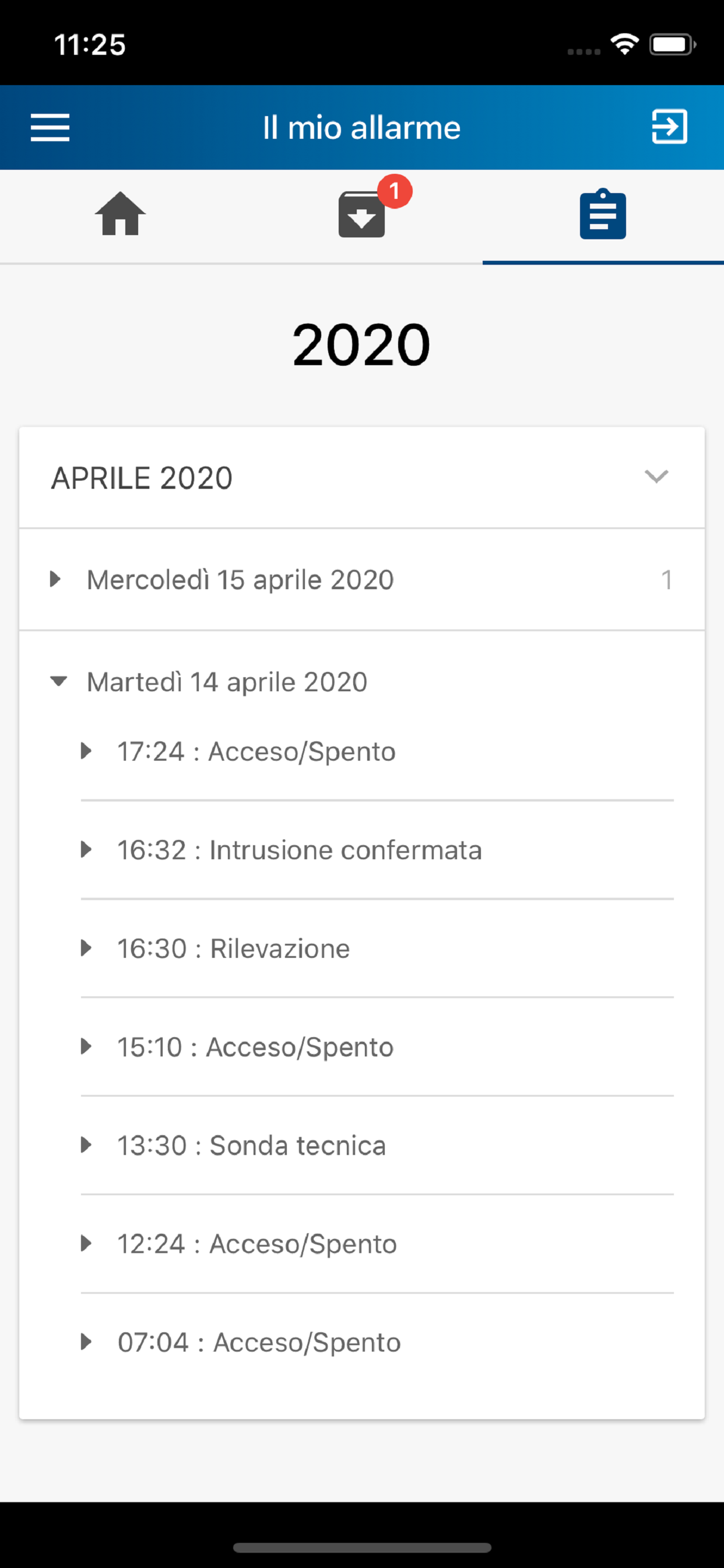
Task: Expand 16:32 Intrusione confermata event
Action: (x=377, y=850)
